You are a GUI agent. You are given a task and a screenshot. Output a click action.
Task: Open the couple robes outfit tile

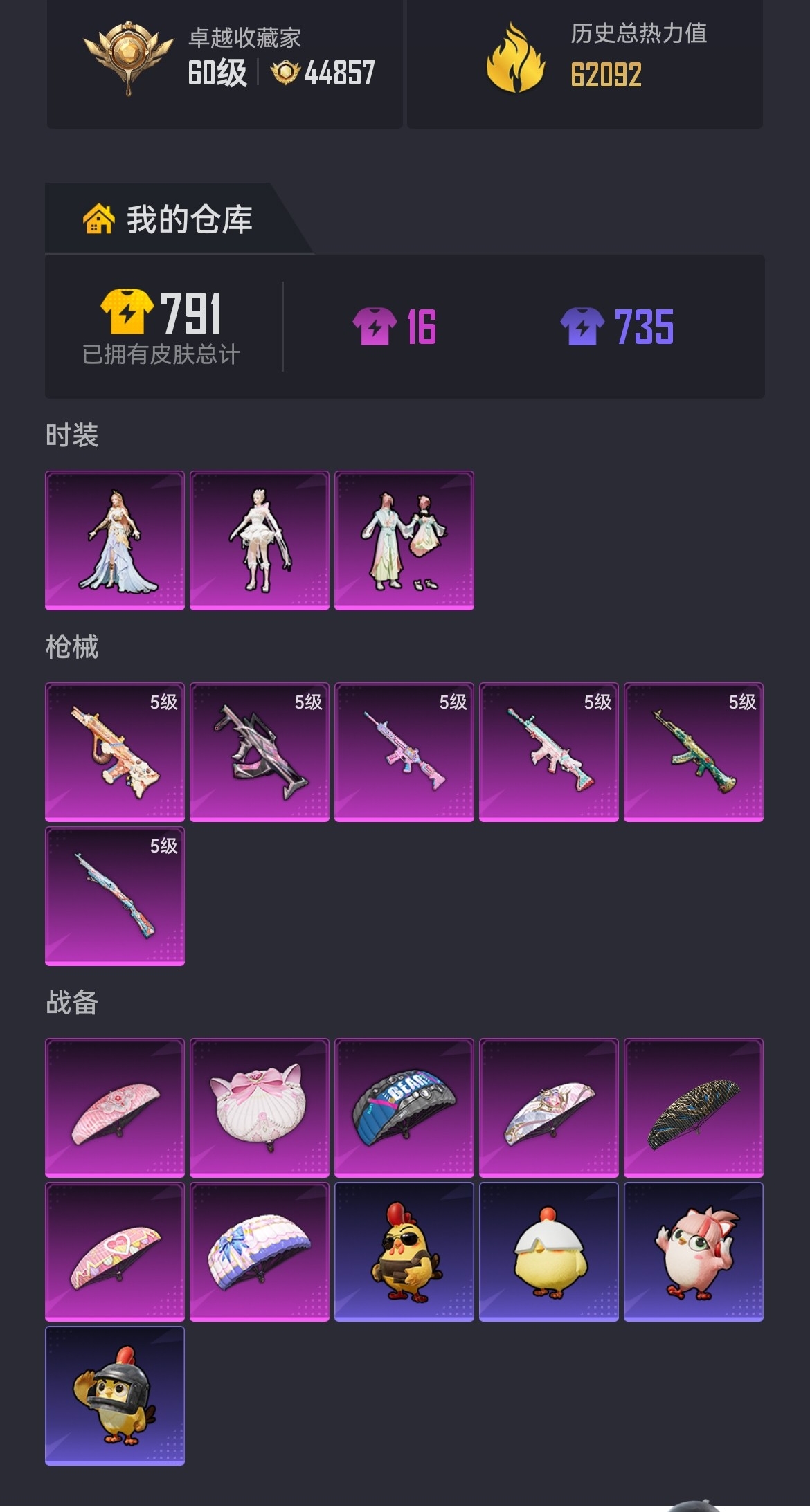click(x=404, y=540)
